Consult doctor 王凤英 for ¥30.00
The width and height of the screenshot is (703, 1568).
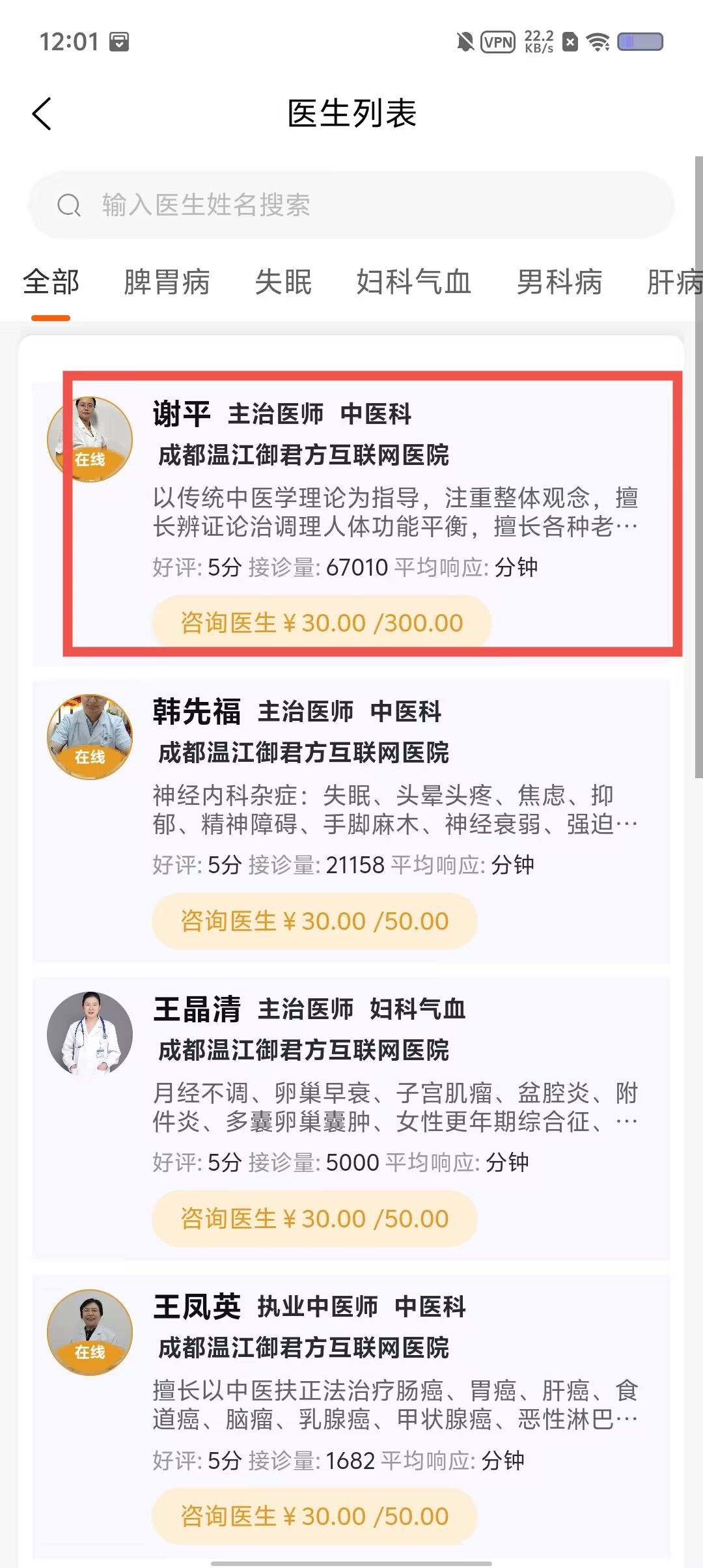tap(314, 1517)
